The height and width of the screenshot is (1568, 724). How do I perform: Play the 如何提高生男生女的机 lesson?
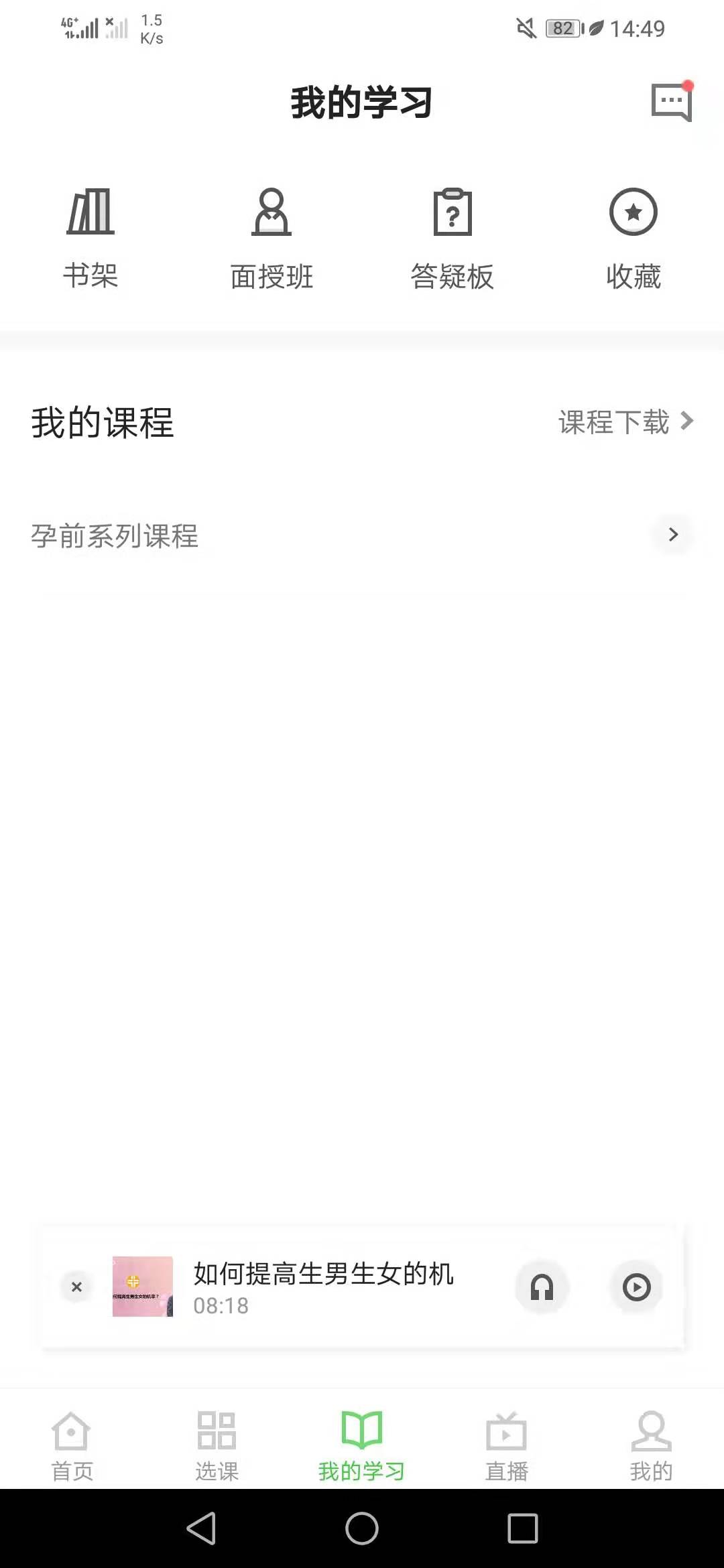pyautogui.click(x=636, y=1287)
